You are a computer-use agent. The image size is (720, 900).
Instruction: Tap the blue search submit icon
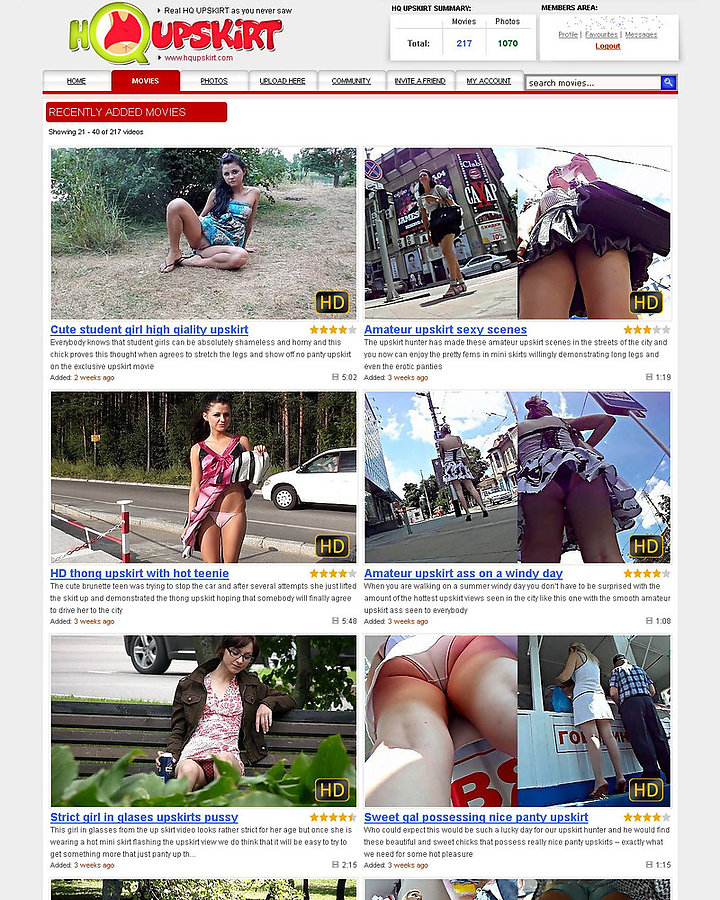click(x=669, y=83)
